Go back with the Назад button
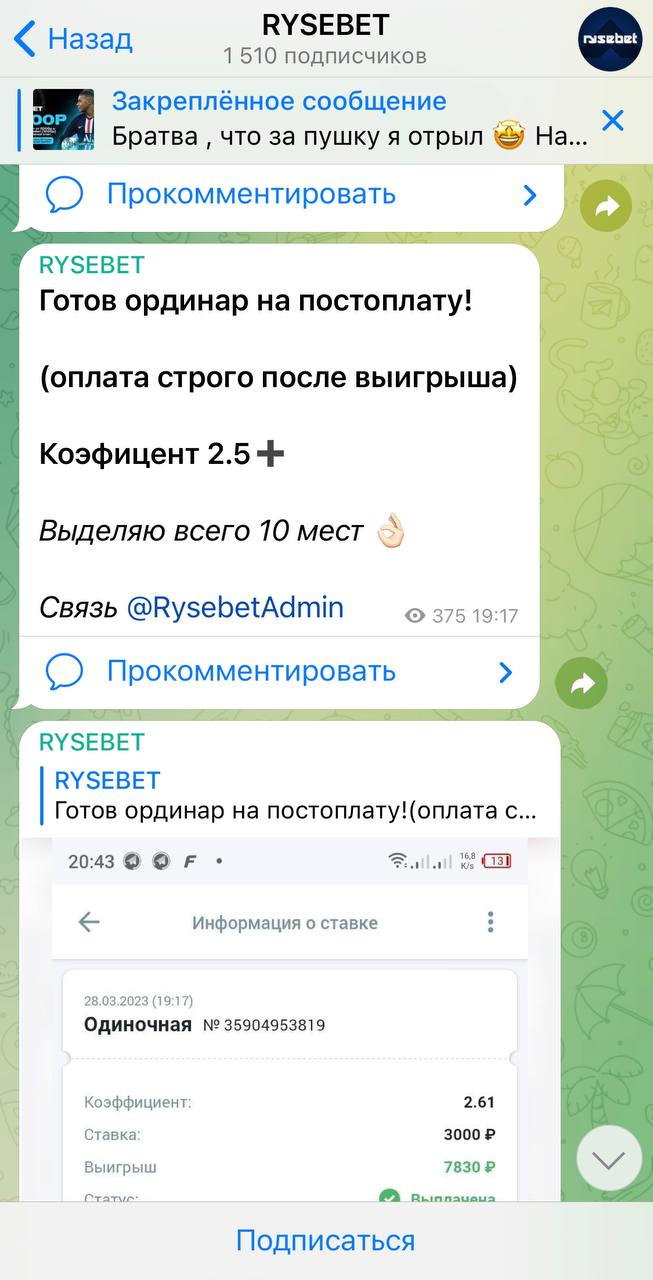 (73, 39)
